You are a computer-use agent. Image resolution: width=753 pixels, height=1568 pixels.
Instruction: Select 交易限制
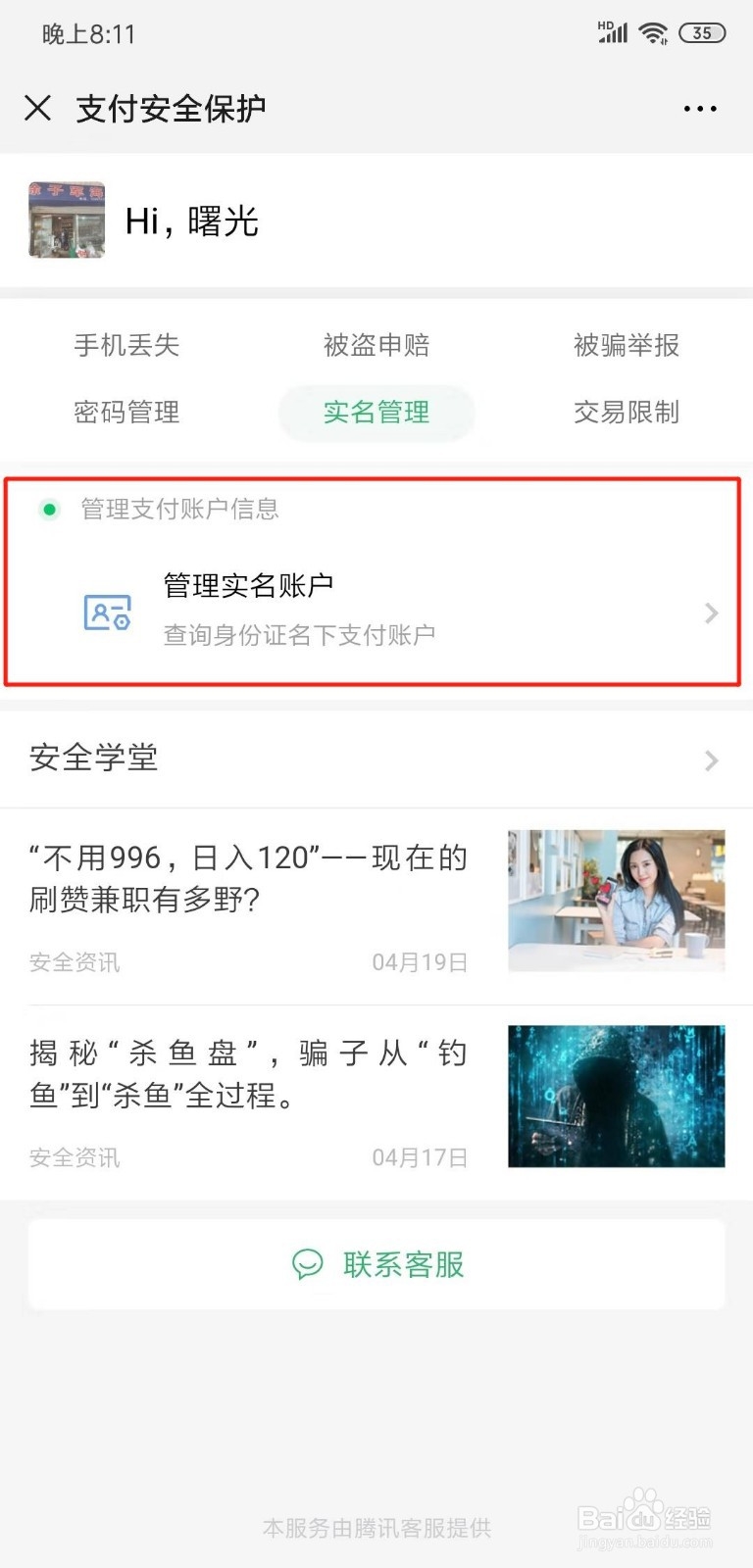pyautogui.click(x=627, y=413)
